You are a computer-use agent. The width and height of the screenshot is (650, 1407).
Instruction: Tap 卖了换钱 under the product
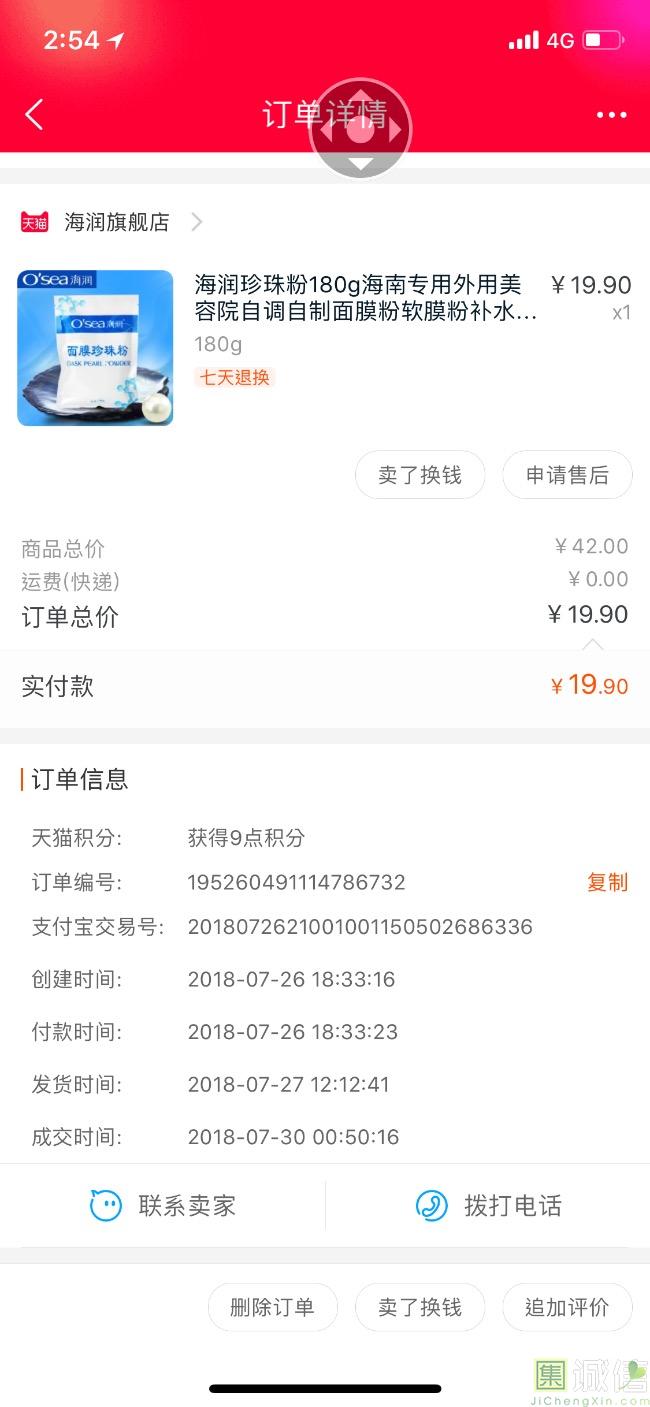[420, 475]
